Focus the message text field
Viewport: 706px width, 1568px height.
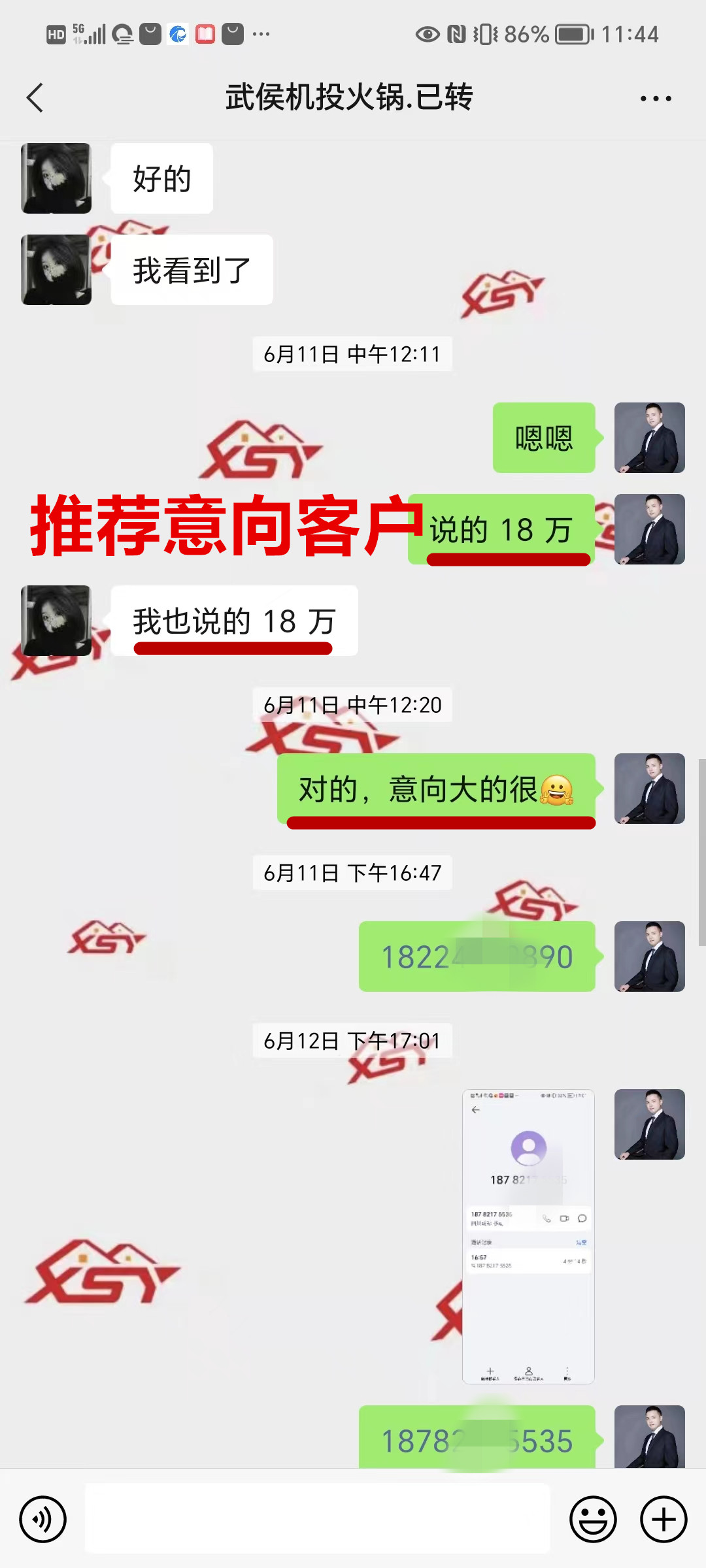pyautogui.click(x=318, y=1518)
